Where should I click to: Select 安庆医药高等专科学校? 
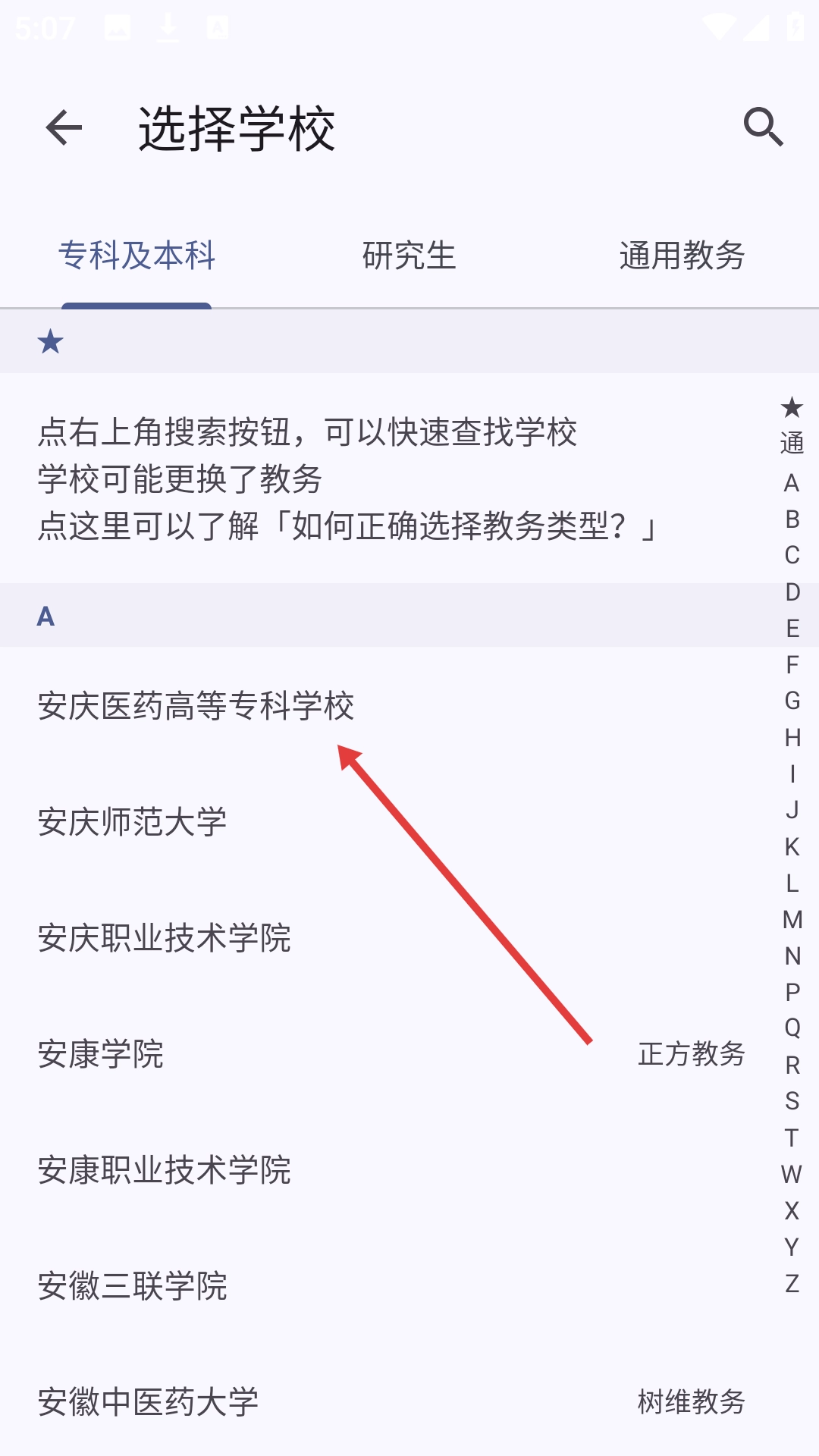196,706
